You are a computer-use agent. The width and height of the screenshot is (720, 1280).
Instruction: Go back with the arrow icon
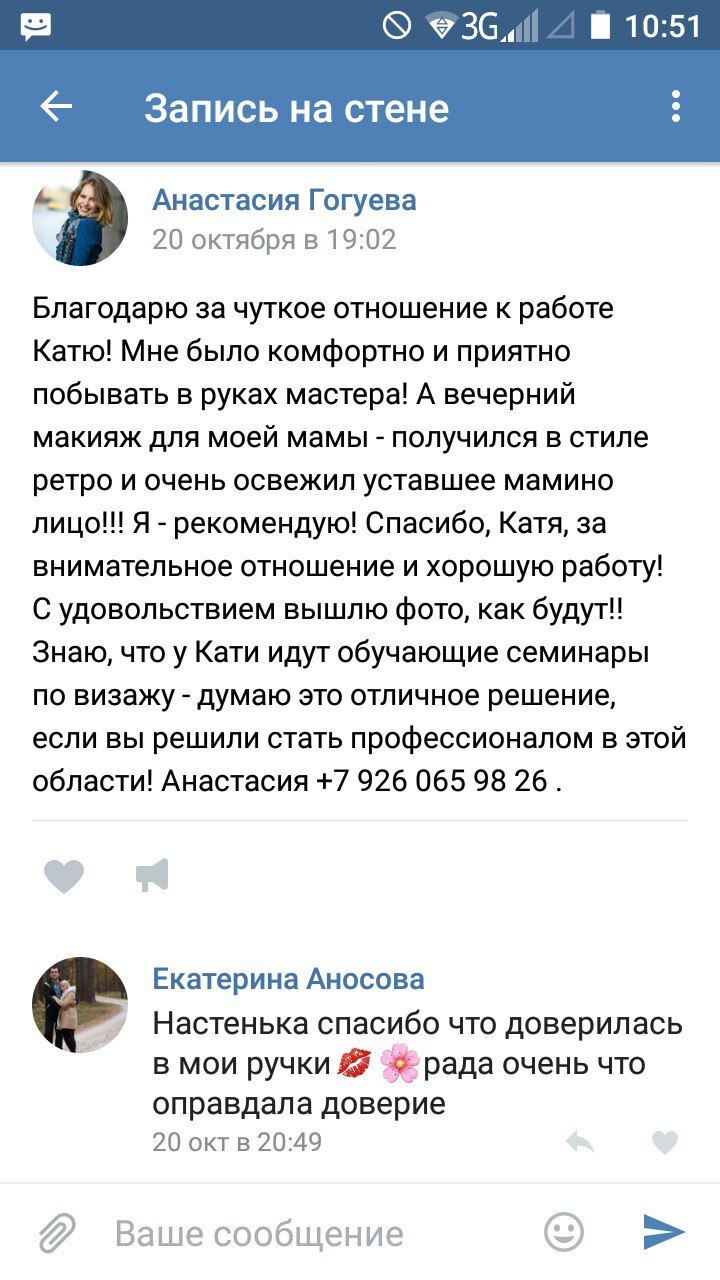click(x=56, y=107)
